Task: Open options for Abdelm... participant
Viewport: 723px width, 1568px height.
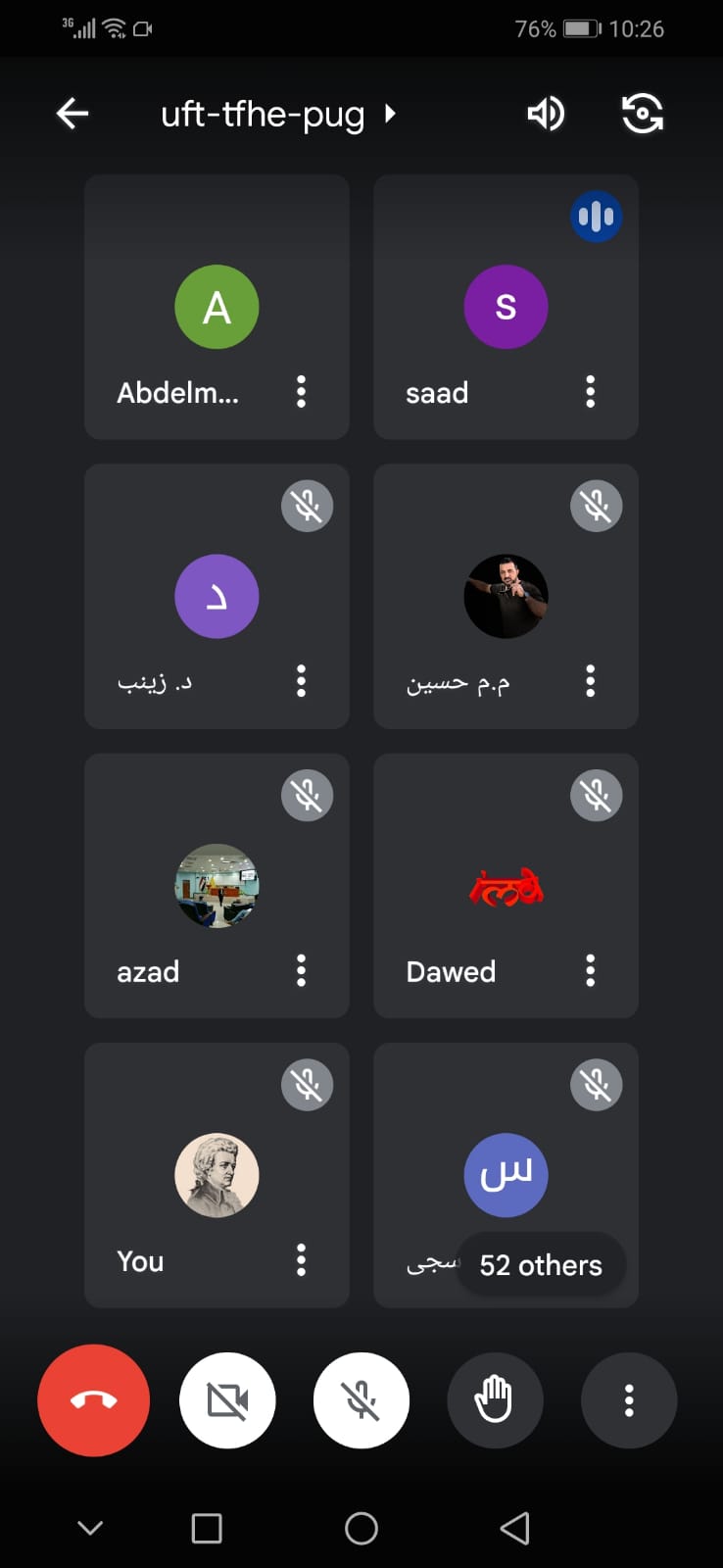Action: (301, 392)
